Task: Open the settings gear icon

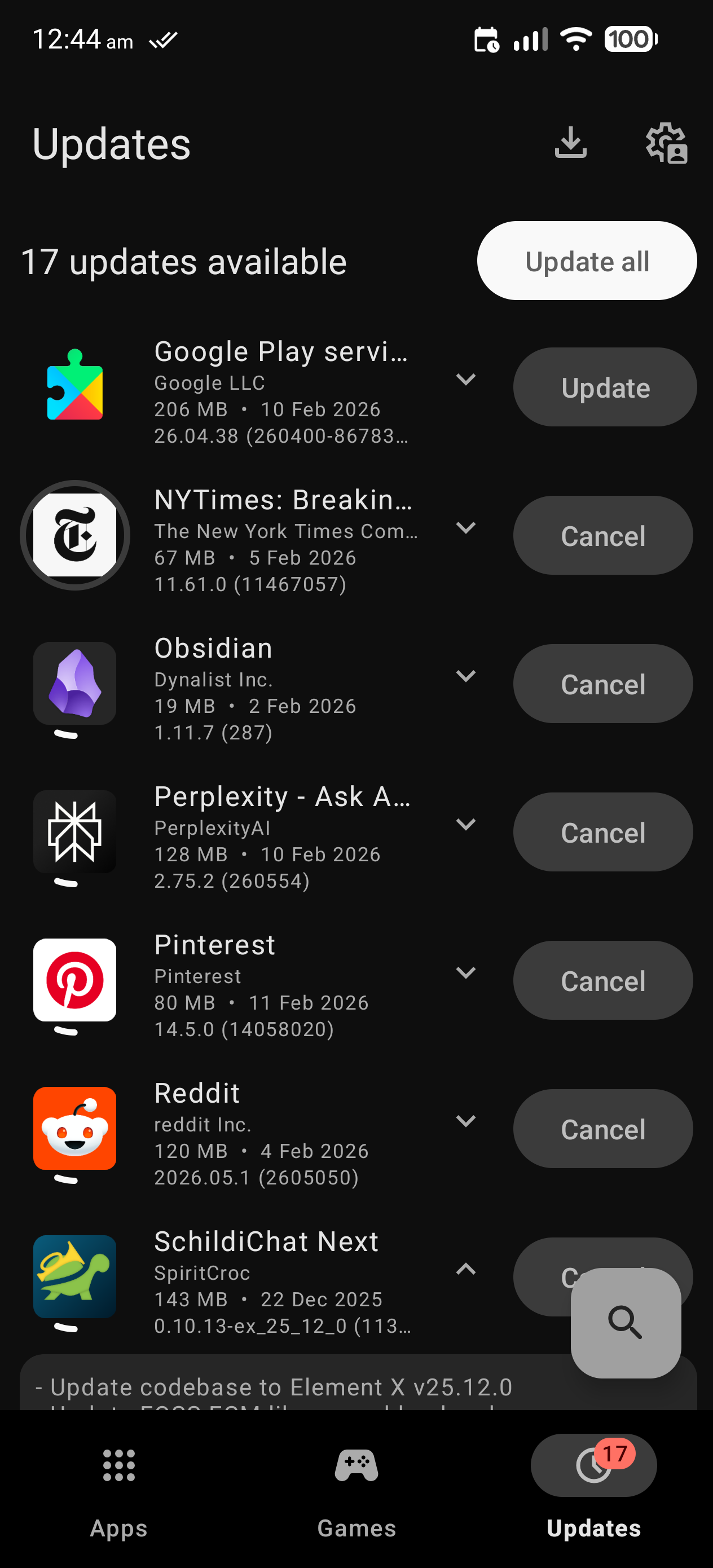Action: point(666,143)
